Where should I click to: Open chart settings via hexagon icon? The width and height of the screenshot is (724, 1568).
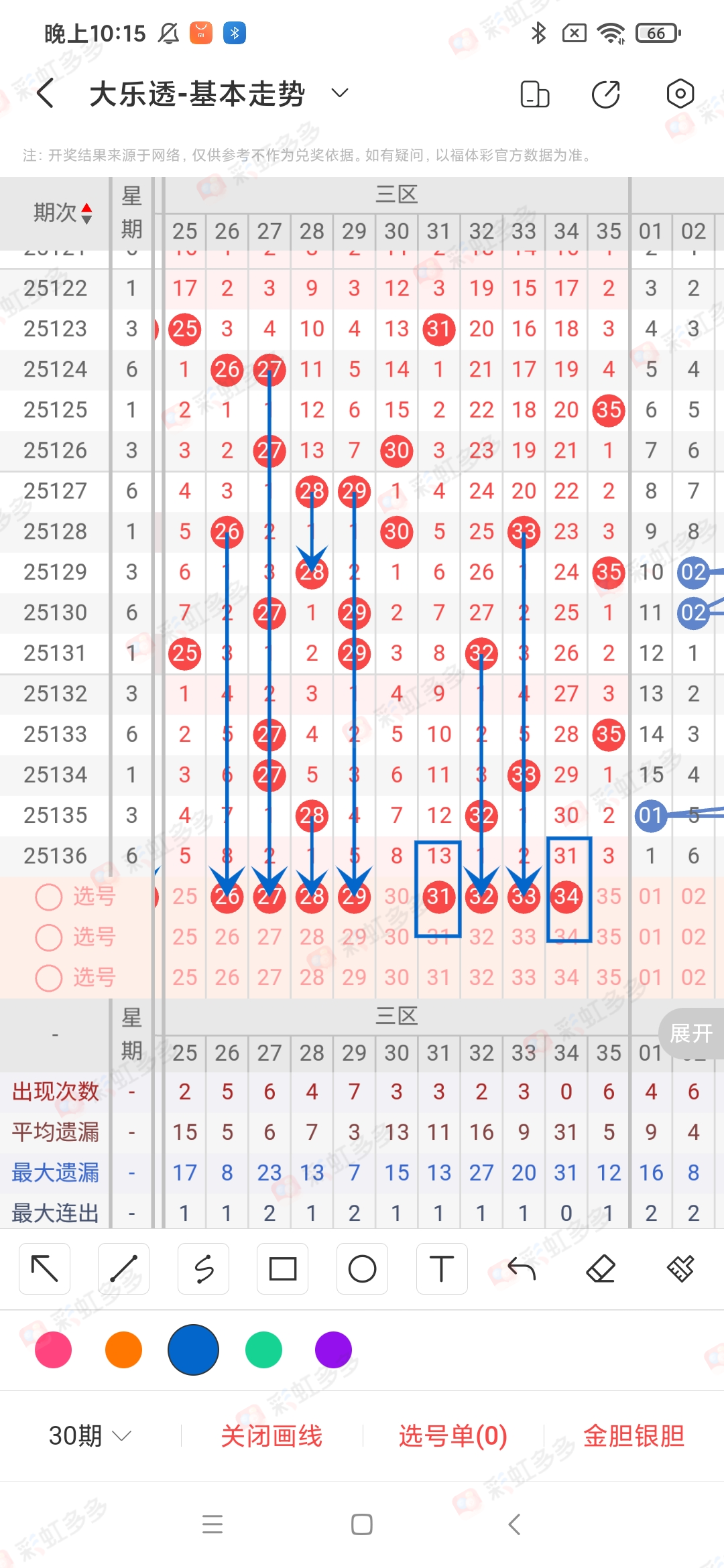click(x=680, y=94)
